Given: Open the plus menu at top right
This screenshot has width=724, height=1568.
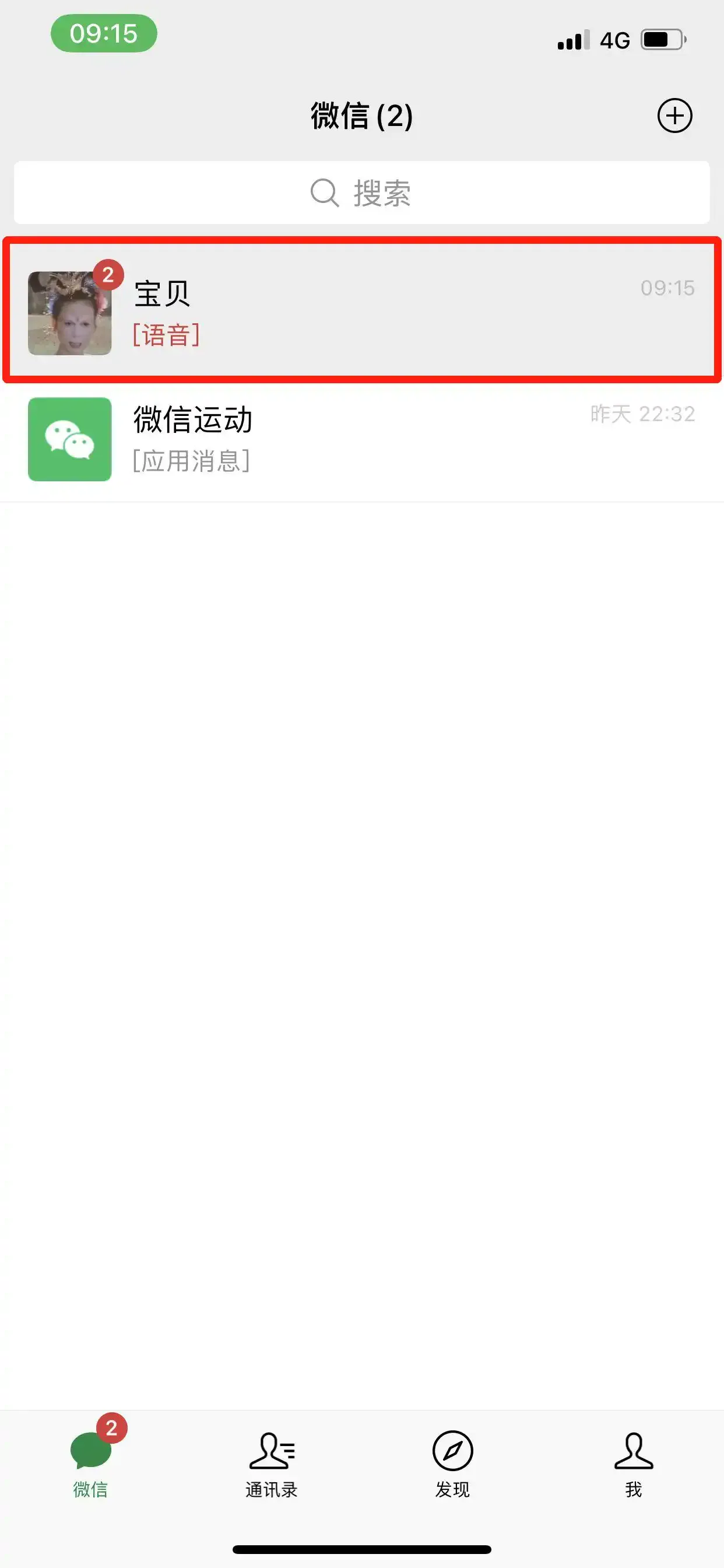Looking at the screenshot, I should tap(674, 116).
